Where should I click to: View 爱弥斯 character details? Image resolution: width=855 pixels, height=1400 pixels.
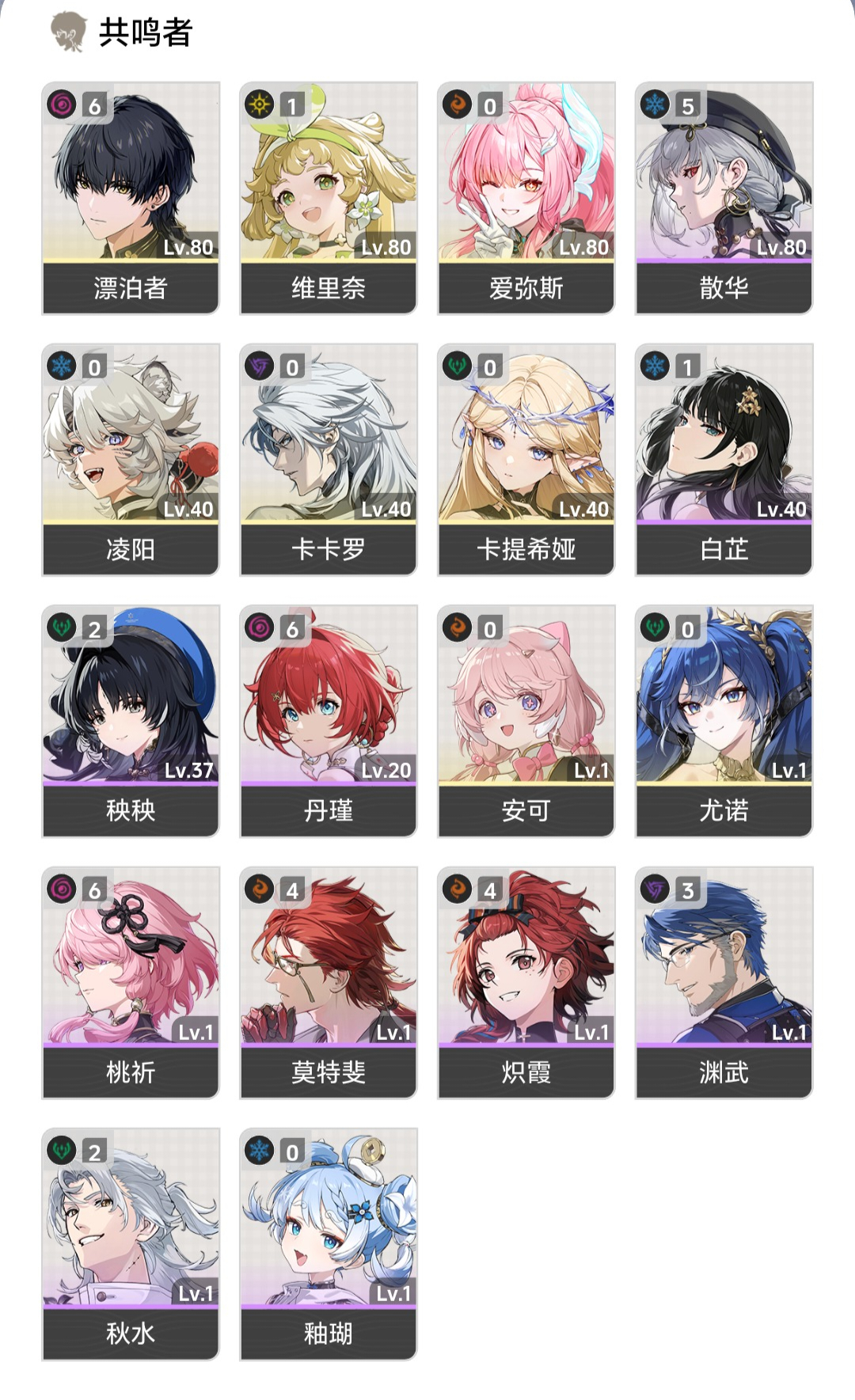click(526, 198)
